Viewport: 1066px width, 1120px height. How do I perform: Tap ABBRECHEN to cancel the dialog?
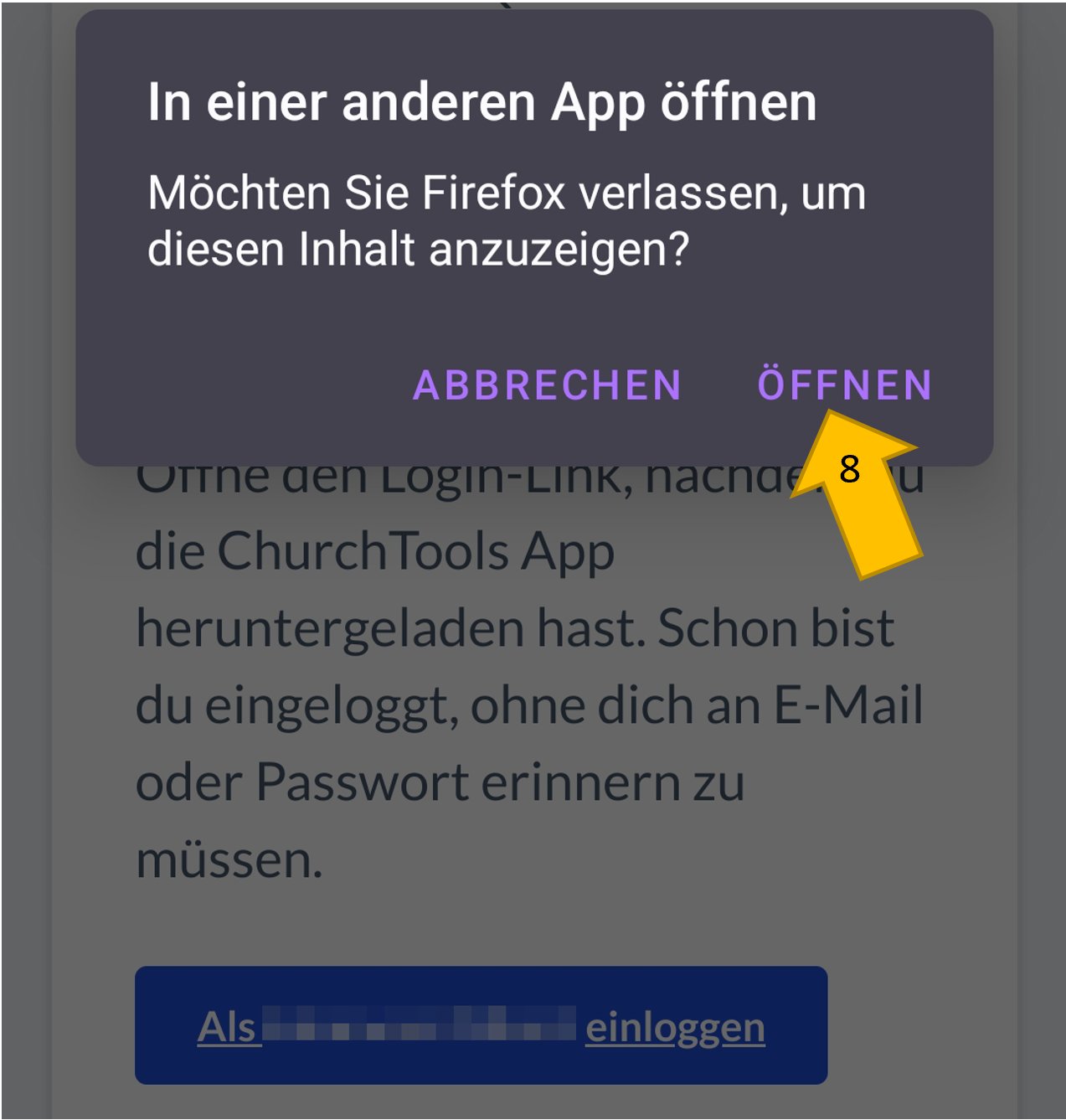point(547,385)
